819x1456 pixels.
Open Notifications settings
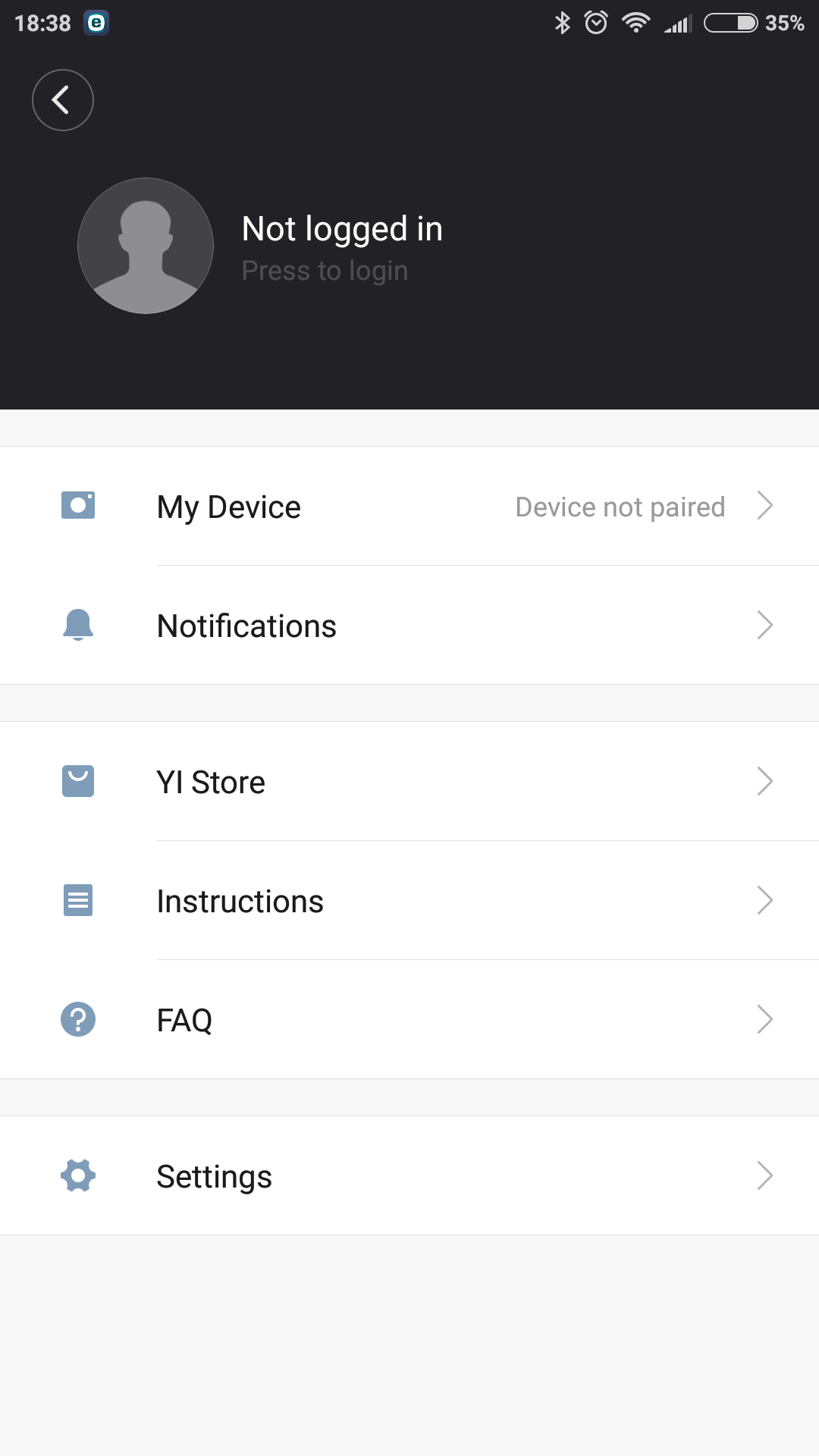pyautogui.click(x=409, y=626)
